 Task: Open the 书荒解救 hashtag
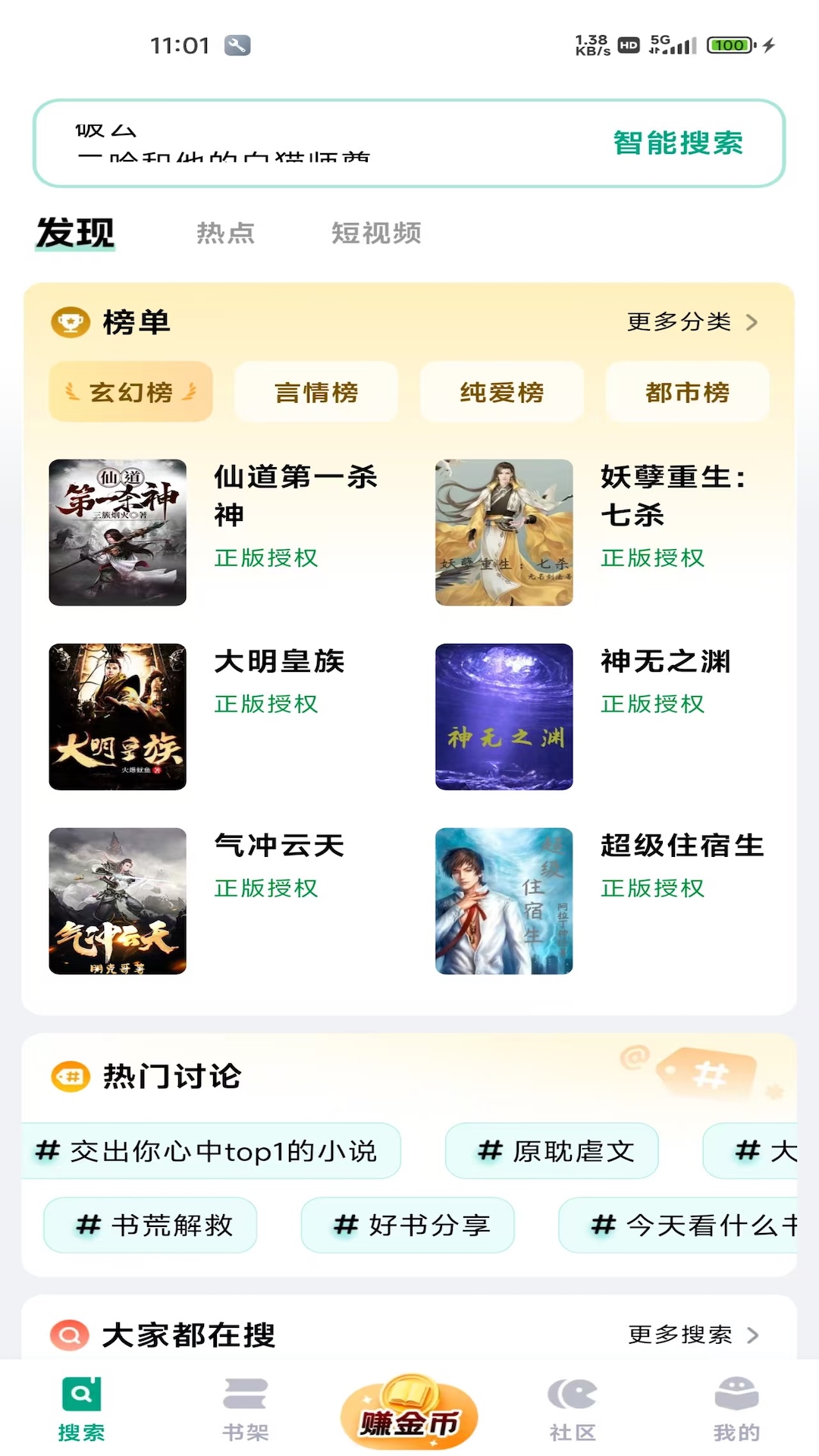tap(149, 1225)
